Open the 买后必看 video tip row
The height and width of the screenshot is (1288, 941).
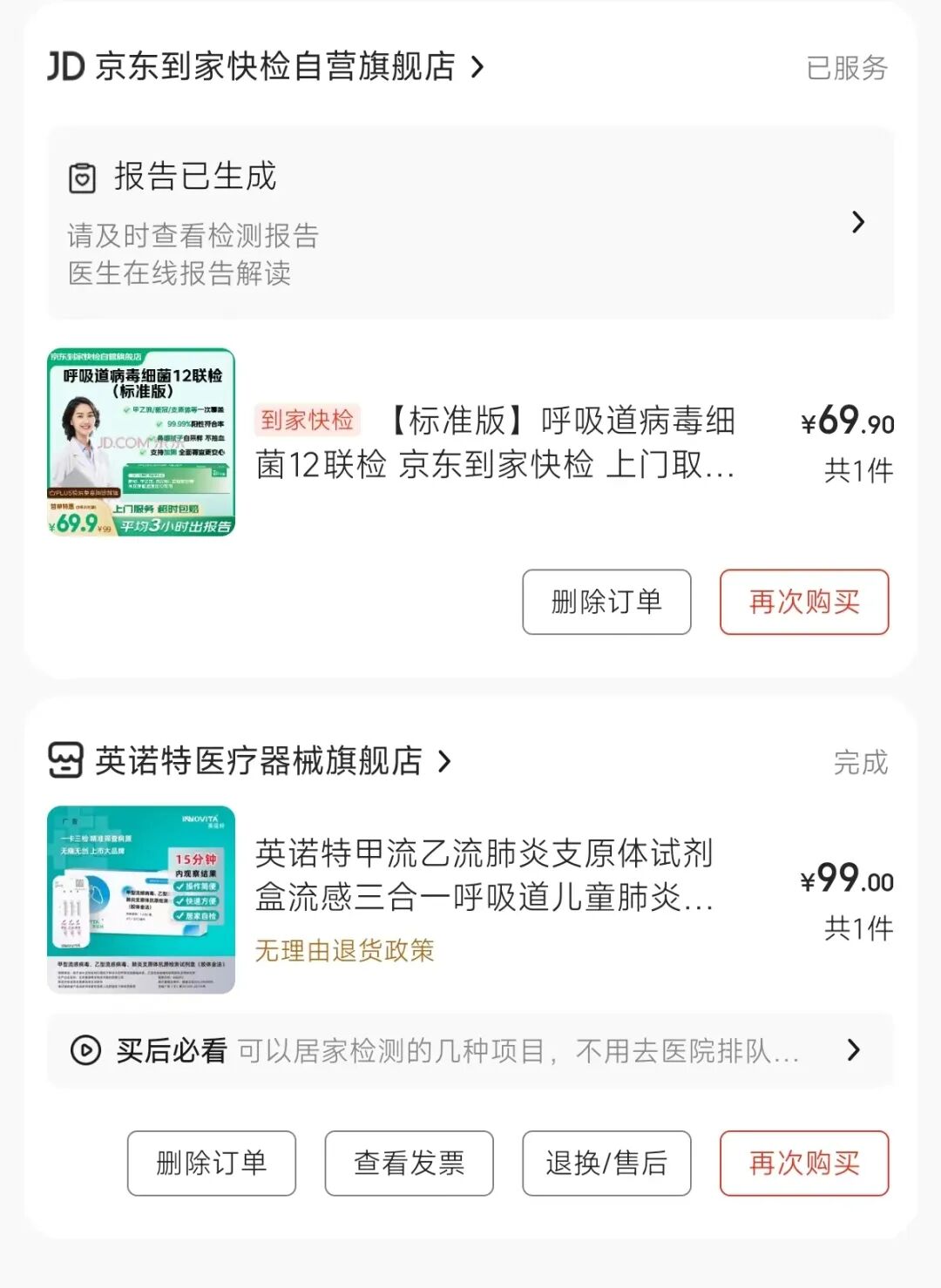pos(470,1051)
